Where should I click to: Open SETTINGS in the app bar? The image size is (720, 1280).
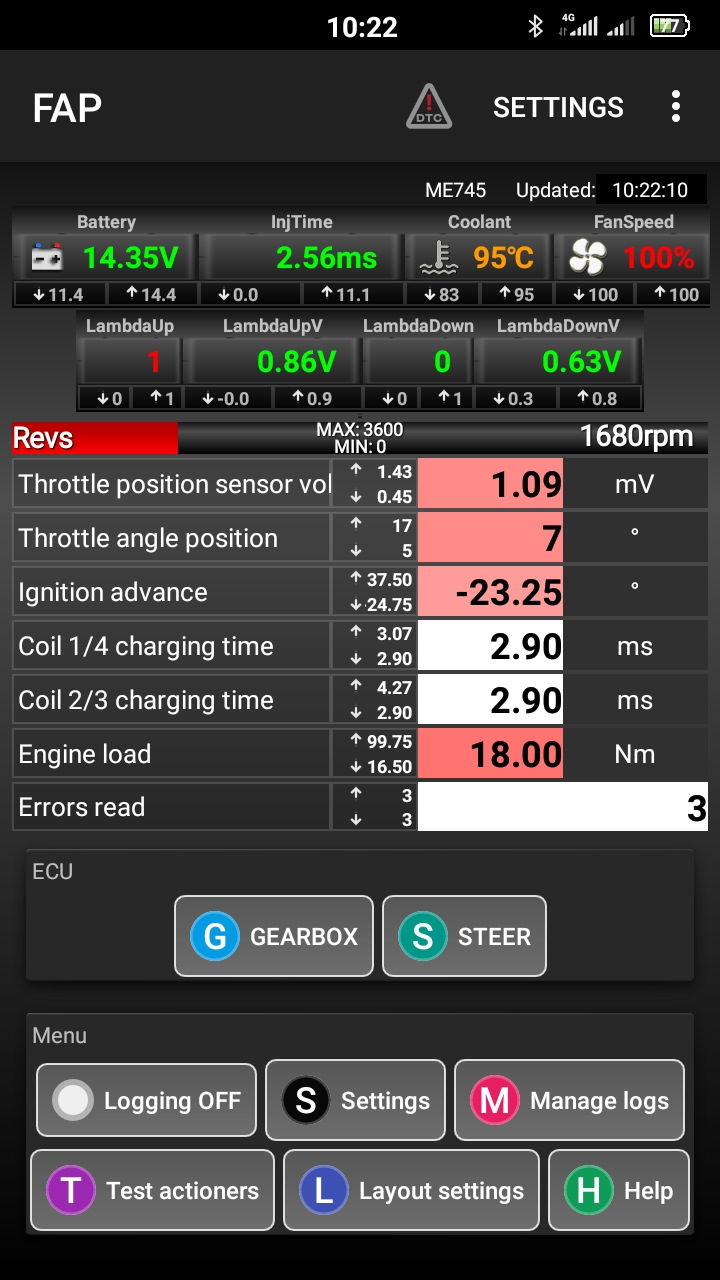click(558, 107)
